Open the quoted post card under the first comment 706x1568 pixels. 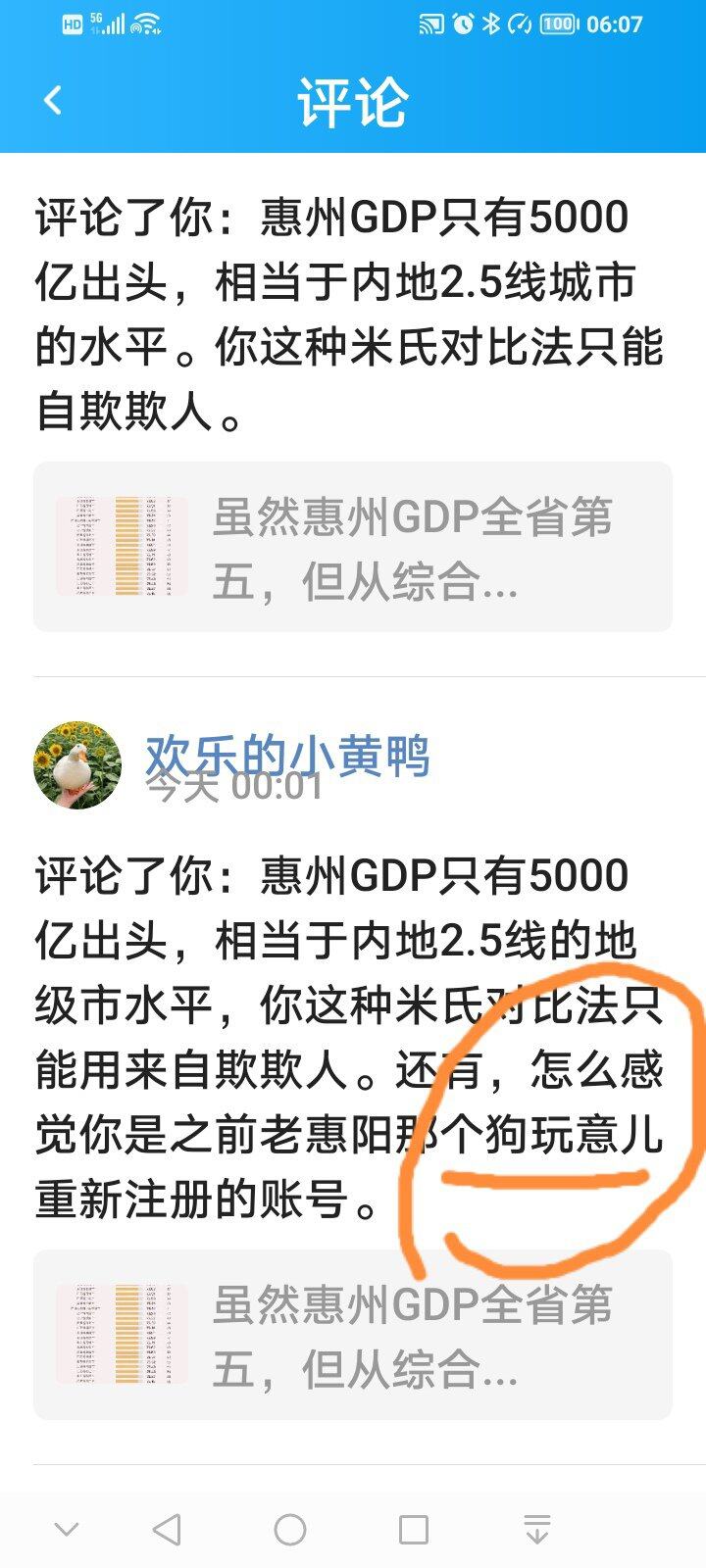353,547
